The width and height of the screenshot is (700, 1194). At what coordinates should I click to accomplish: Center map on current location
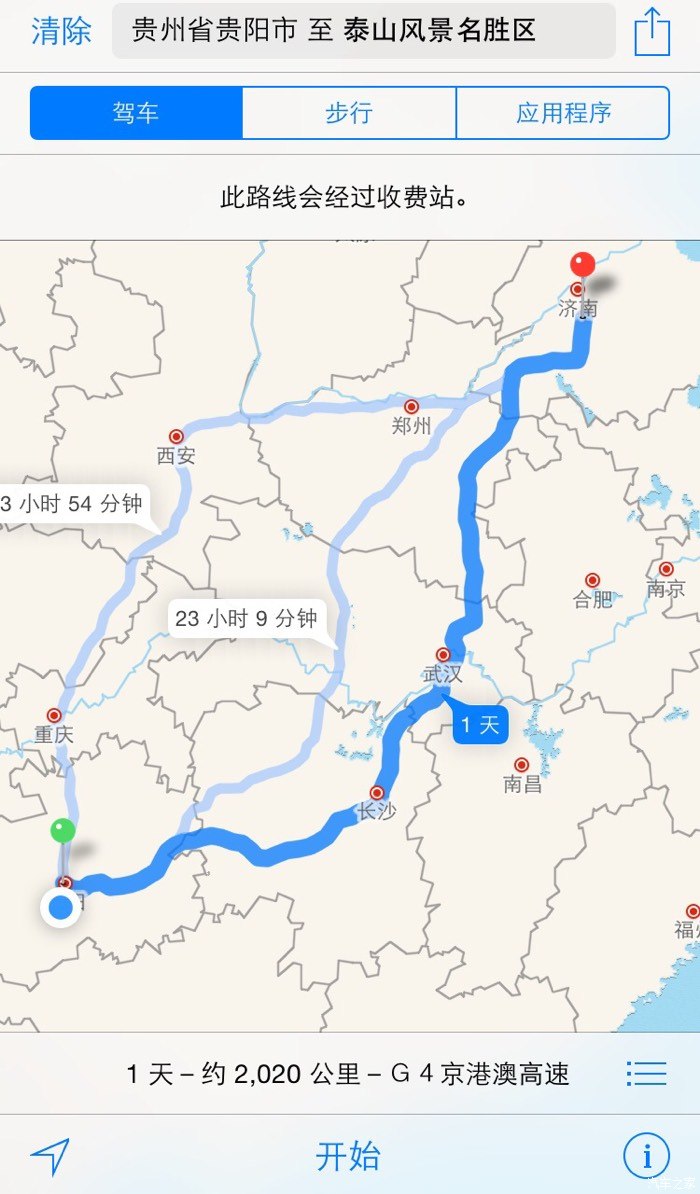[50, 1157]
